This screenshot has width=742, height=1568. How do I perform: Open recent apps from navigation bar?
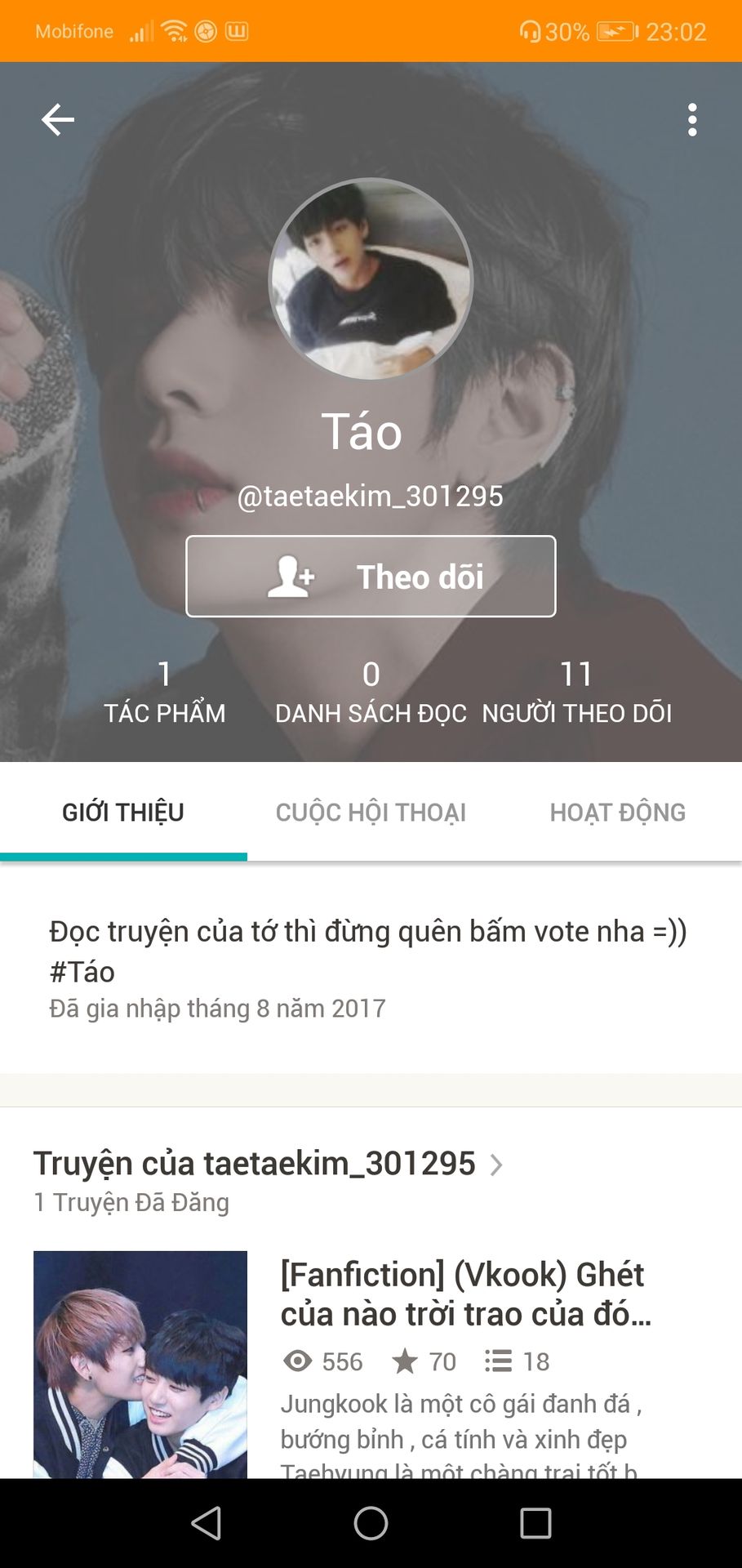tap(535, 1523)
